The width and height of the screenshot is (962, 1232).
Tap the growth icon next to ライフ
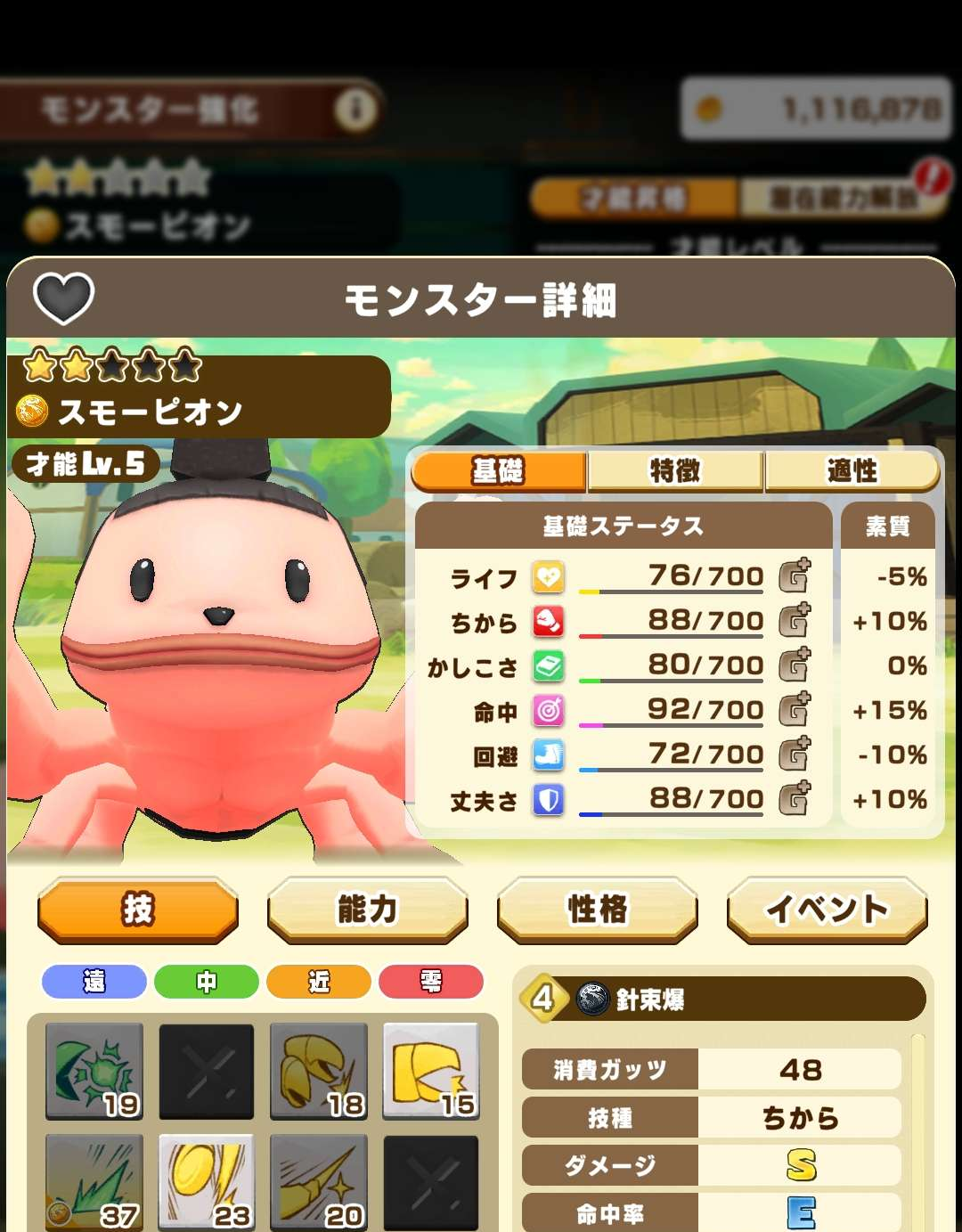pos(795,576)
